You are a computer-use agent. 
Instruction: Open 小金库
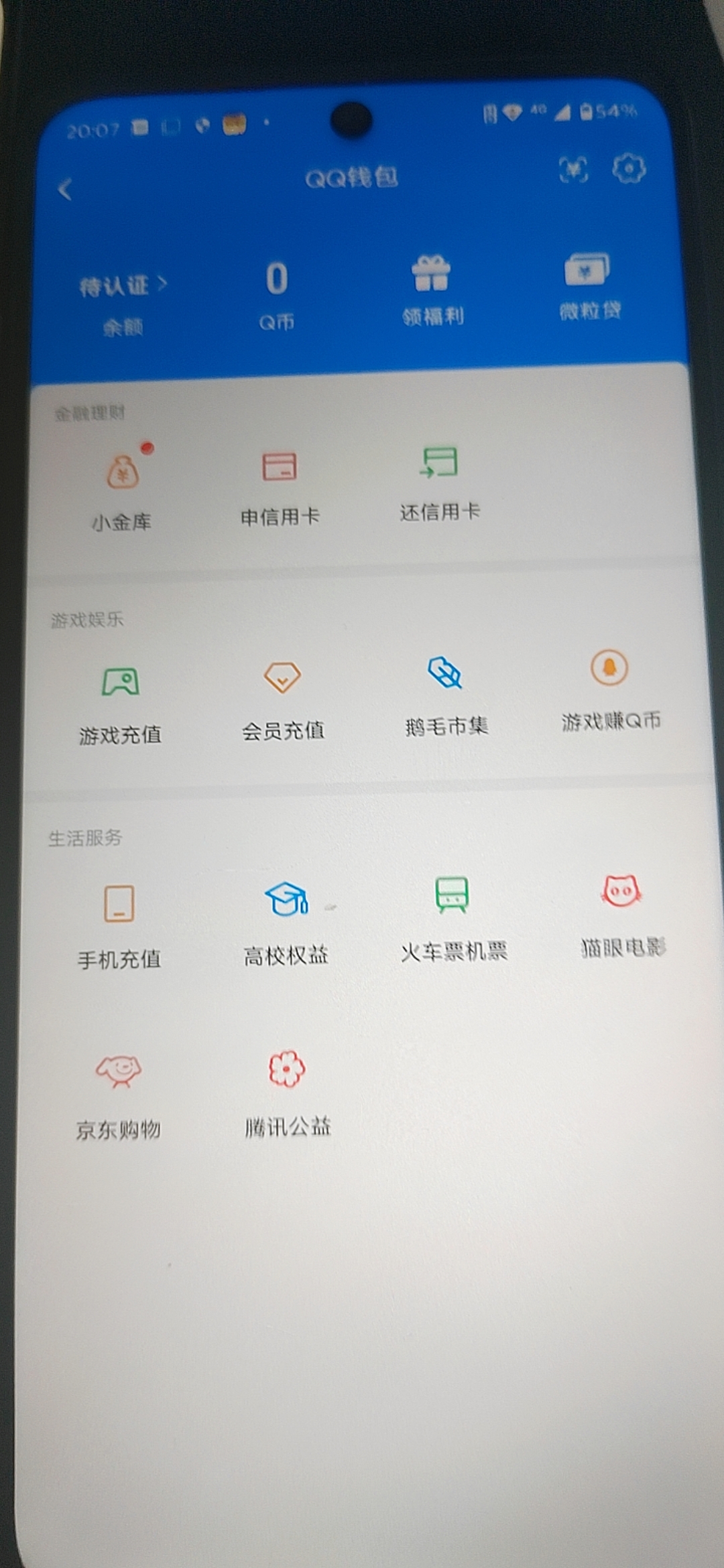click(x=123, y=488)
